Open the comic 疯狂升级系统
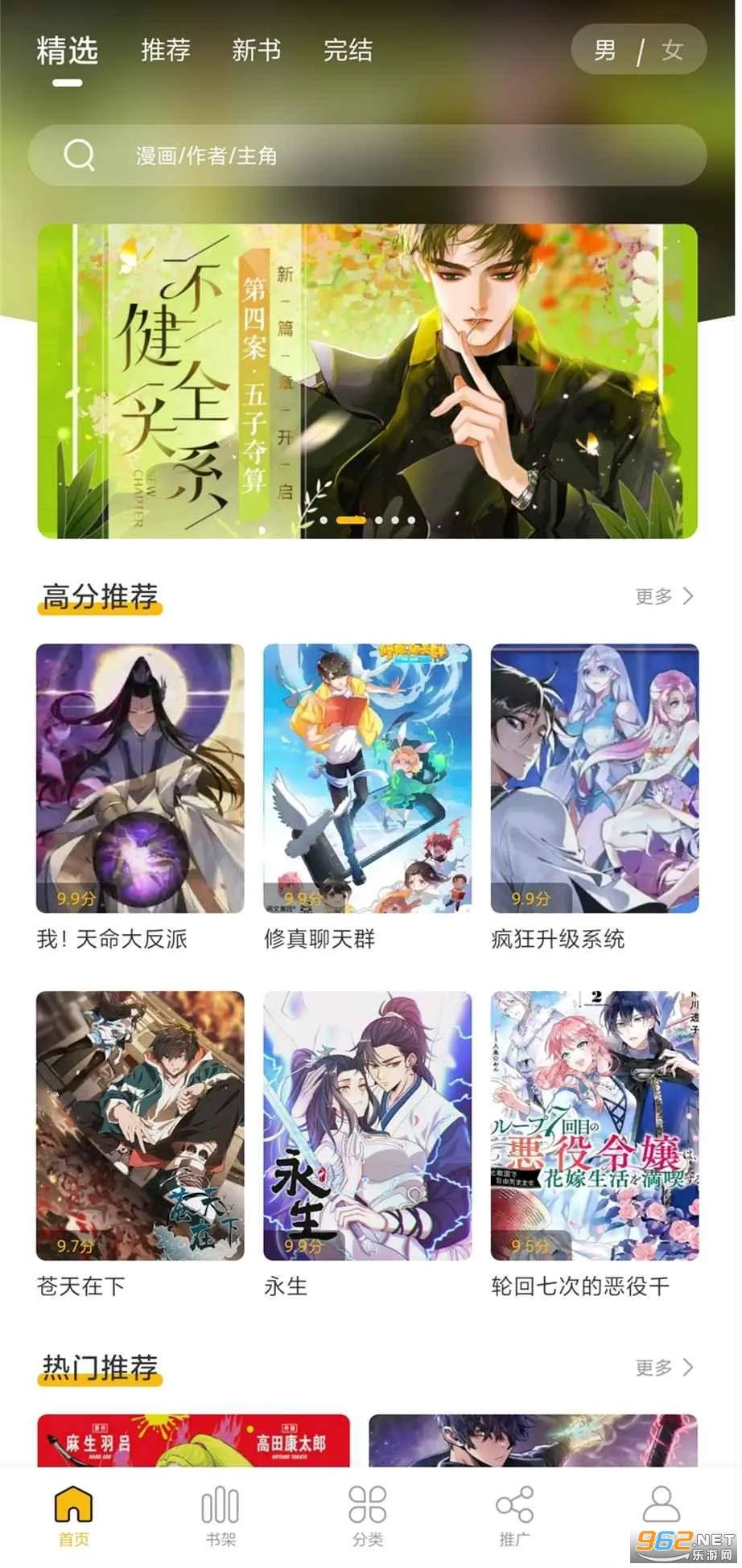This screenshot has width=742, height=1568. point(595,779)
